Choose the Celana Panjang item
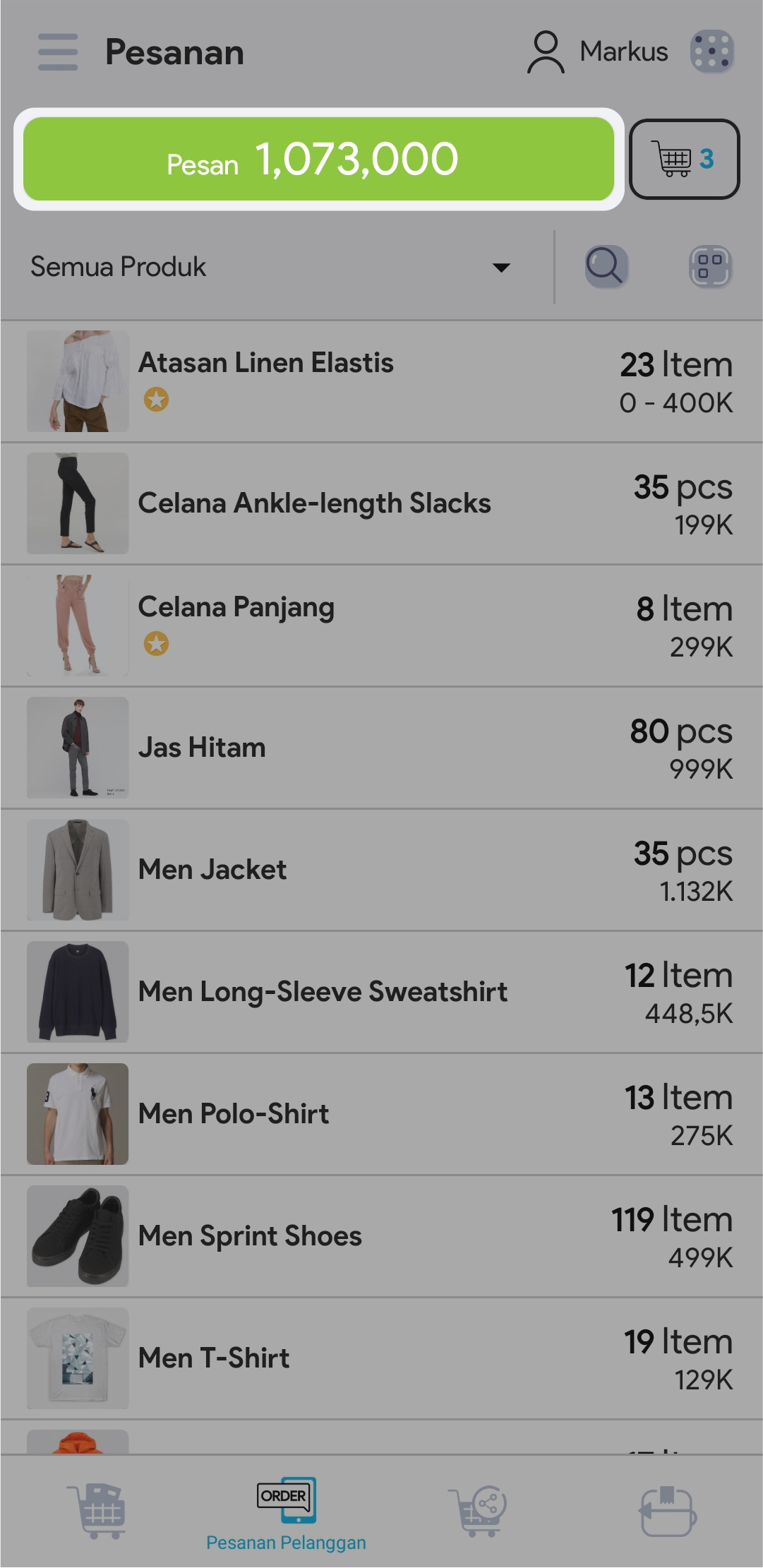763x1568 pixels. point(381,626)
